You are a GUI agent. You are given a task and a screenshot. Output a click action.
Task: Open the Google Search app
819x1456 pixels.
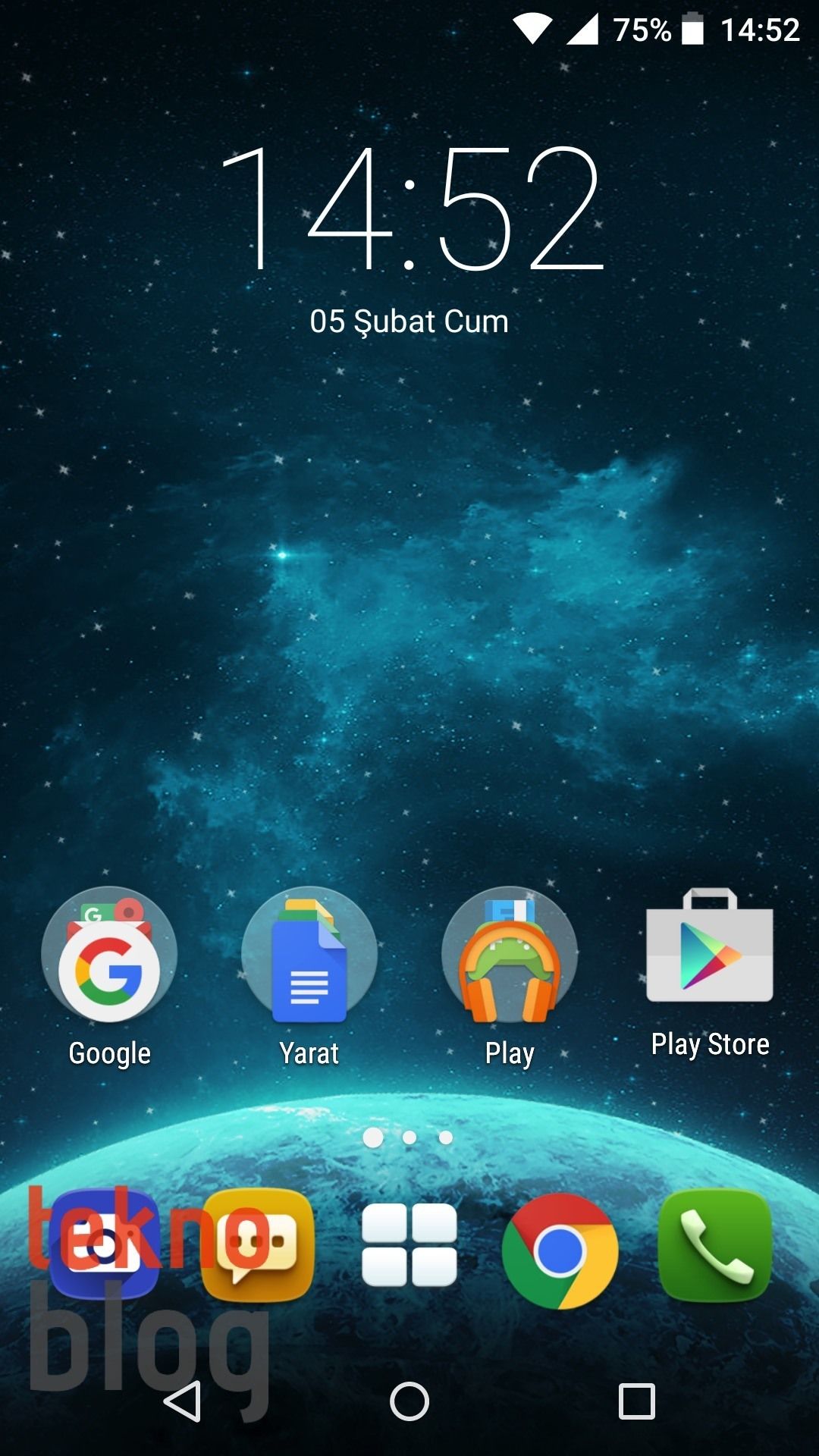click(x=108, y=955)
